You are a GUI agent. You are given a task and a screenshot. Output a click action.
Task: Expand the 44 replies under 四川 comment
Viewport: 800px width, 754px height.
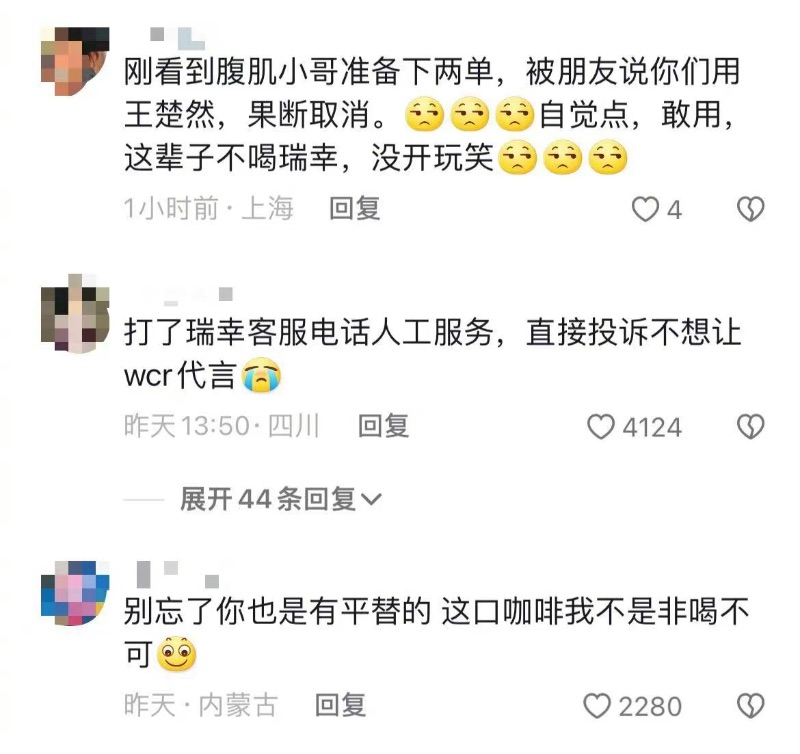[280, 498]
